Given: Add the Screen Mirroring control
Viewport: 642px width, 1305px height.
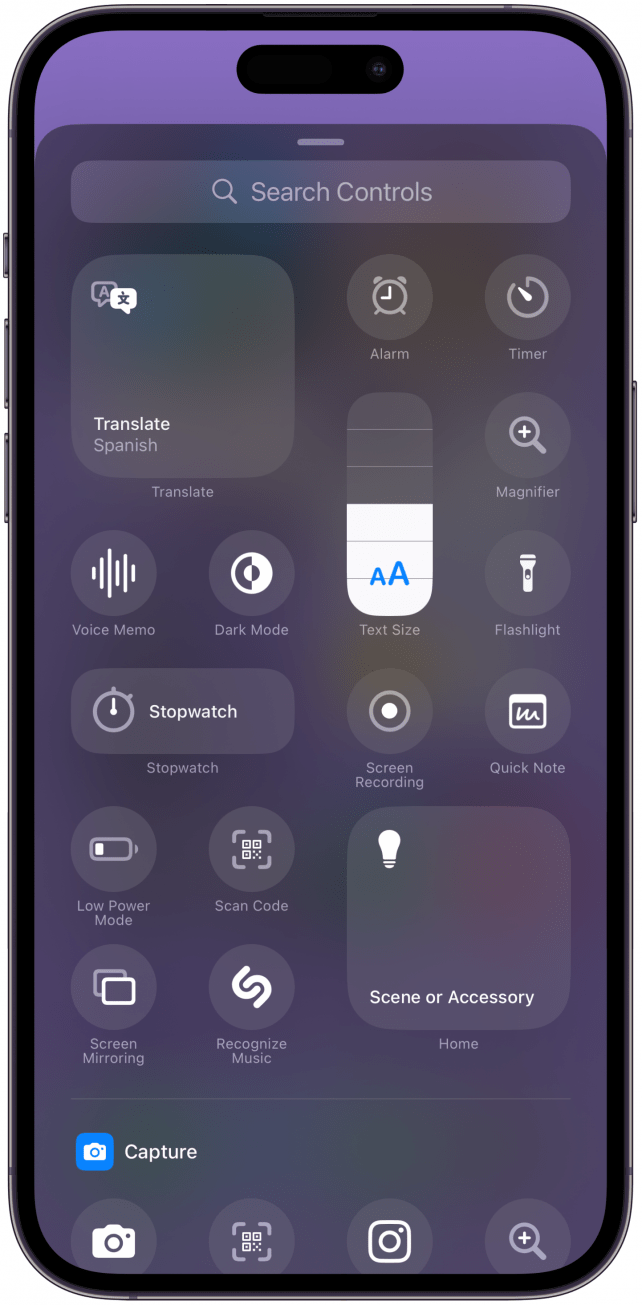Looking at the screenshot, I should coord(113,987).
